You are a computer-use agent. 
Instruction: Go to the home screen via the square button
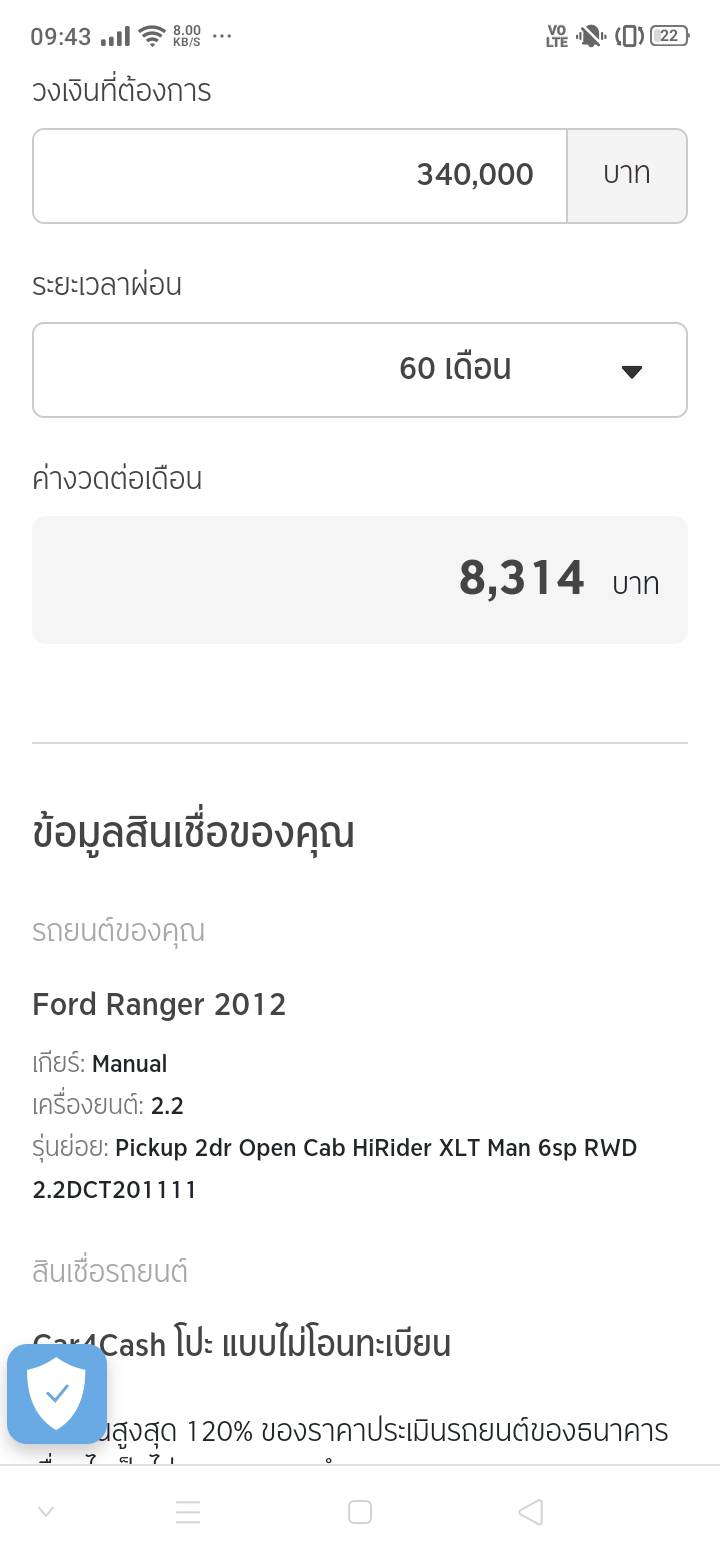(360, 1512)
